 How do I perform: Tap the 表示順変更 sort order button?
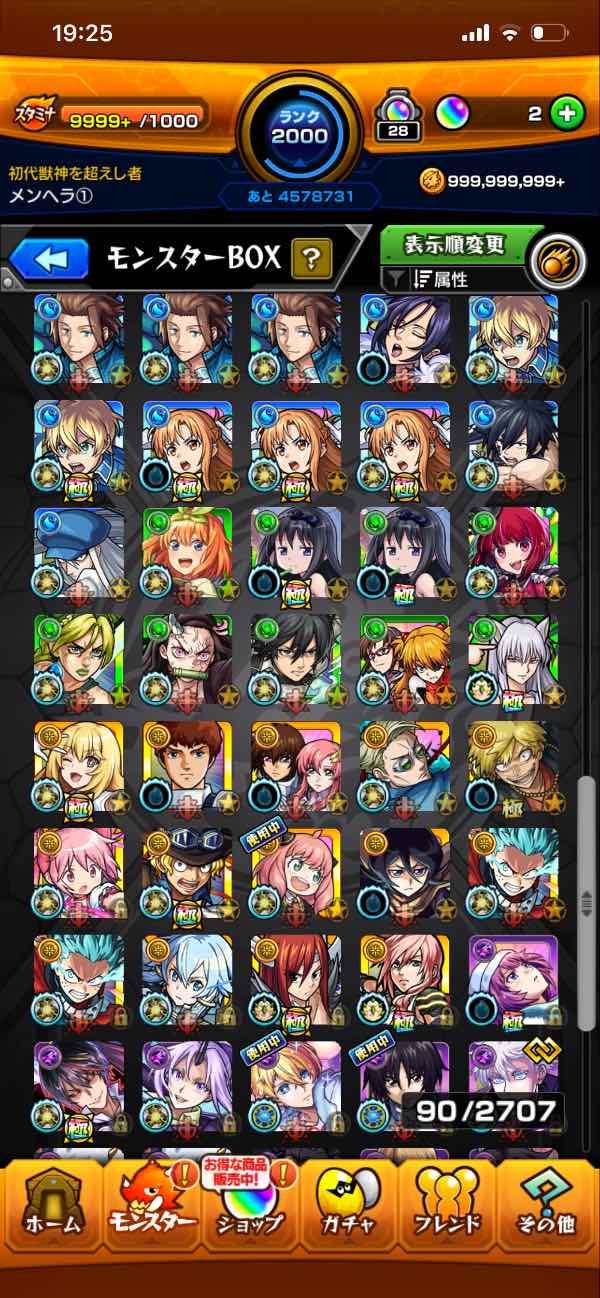pyautogui.click(x=454, y=244)
